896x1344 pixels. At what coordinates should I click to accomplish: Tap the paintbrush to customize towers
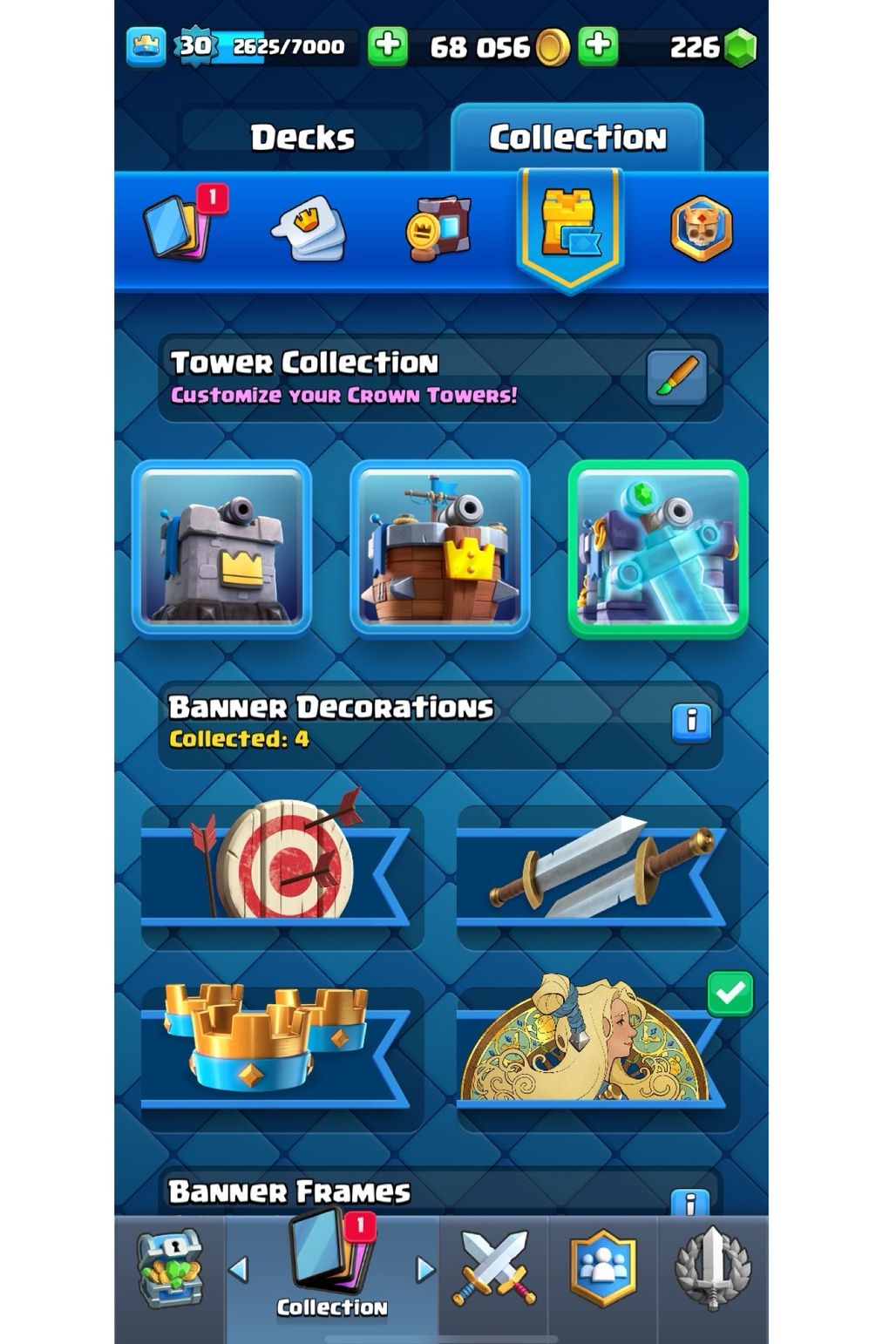point(676,377)
